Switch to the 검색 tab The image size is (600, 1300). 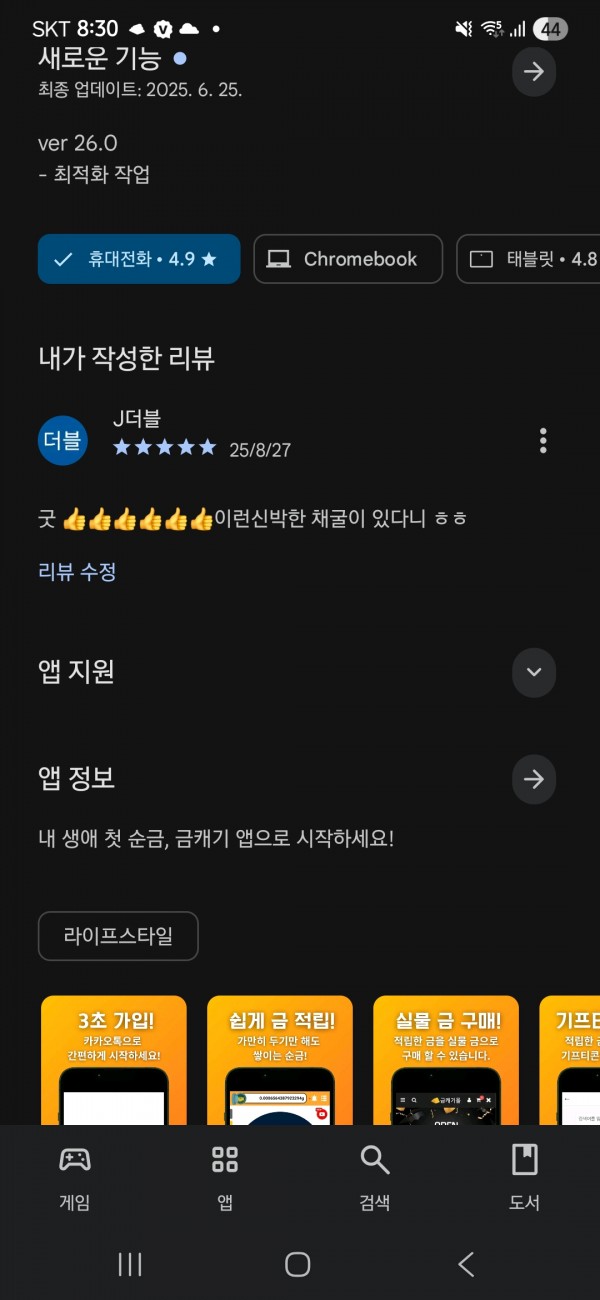[375, 1178]
